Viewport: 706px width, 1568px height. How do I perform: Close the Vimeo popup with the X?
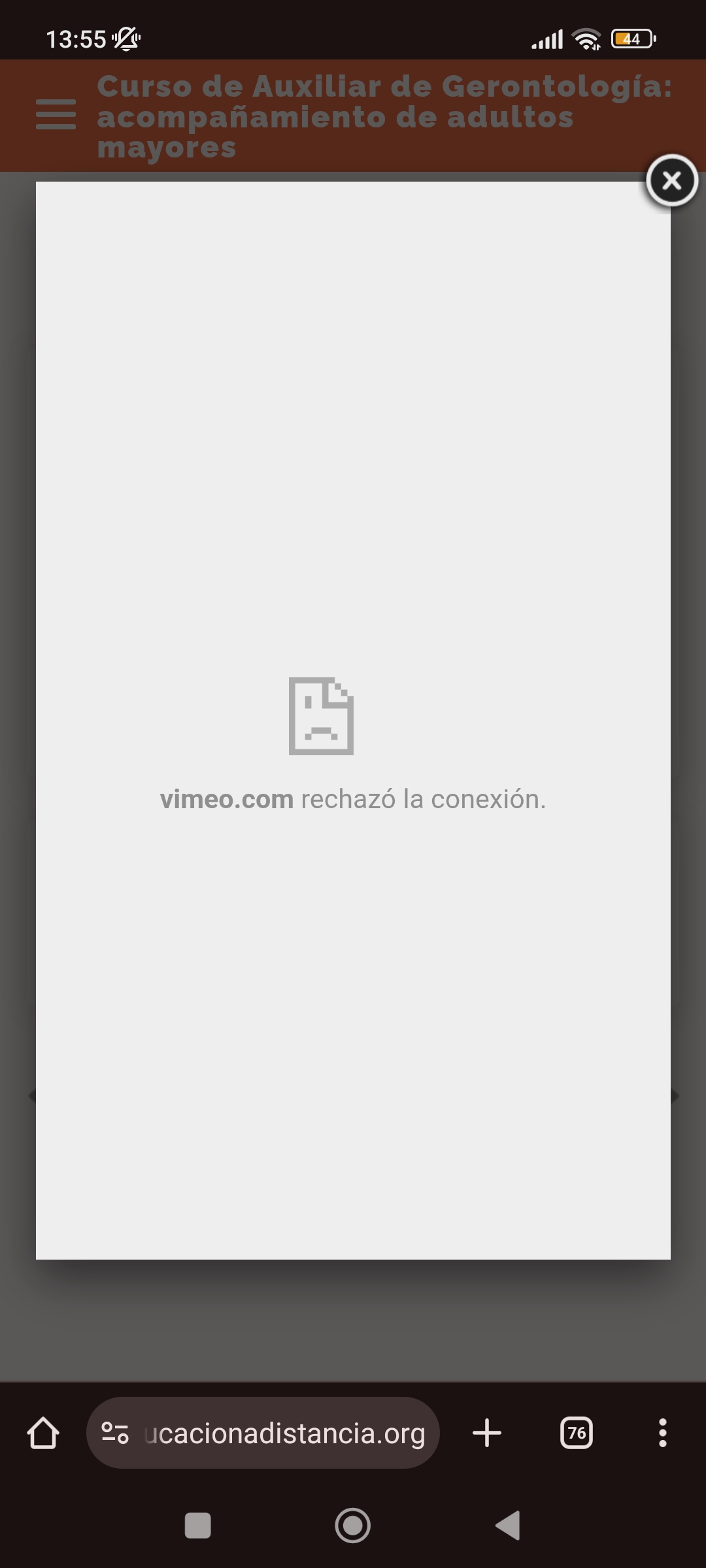click(672, 180)
